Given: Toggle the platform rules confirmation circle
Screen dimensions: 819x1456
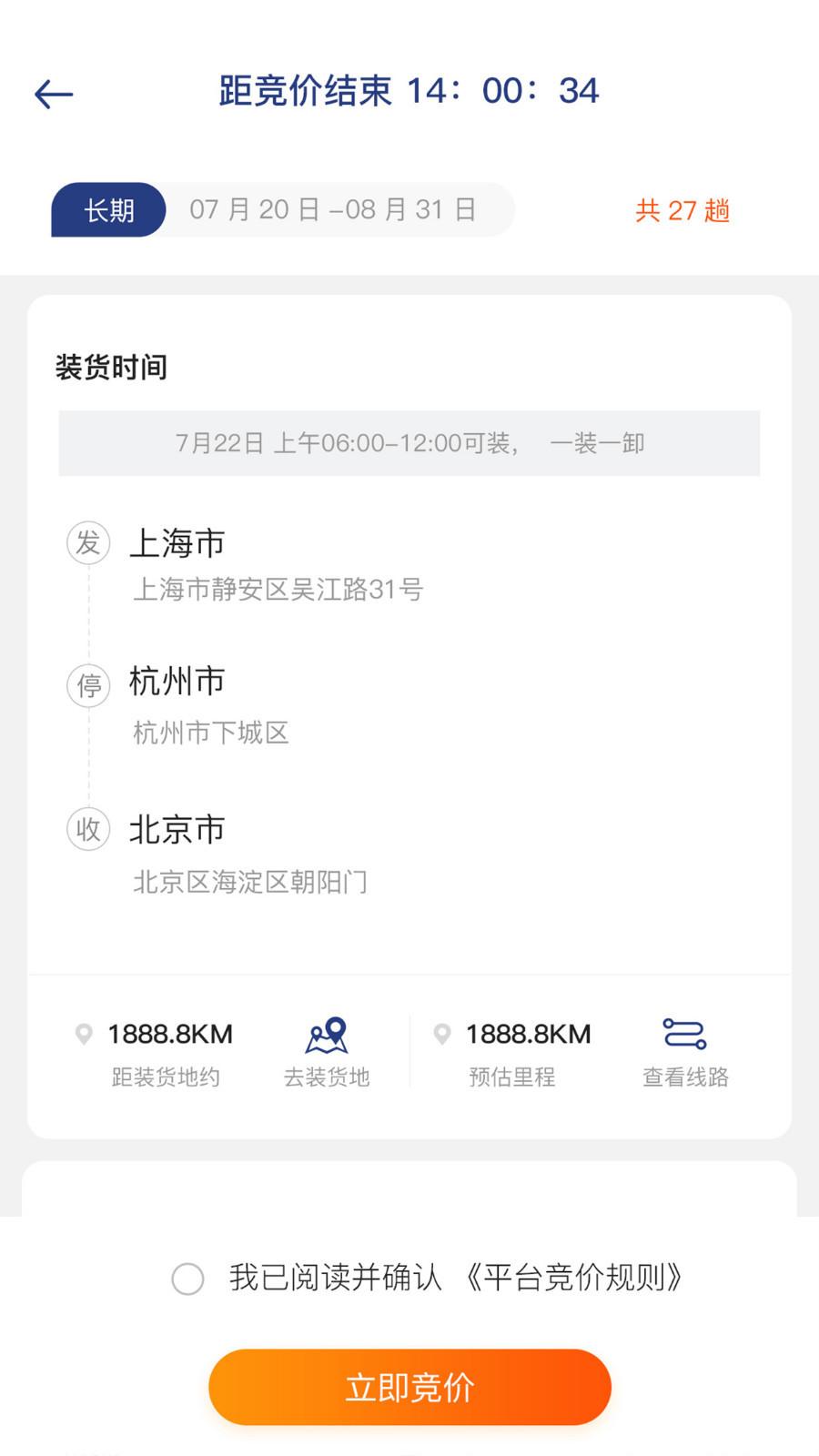Looking at the screenshot, I should coord(187,1279).
